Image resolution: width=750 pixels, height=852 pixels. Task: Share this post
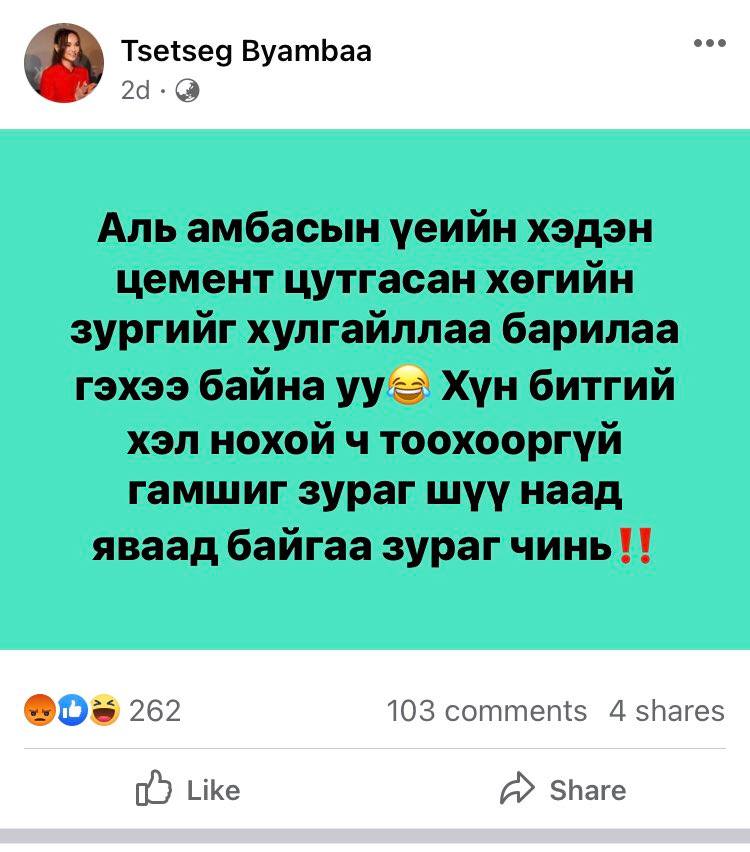point(563,790)
